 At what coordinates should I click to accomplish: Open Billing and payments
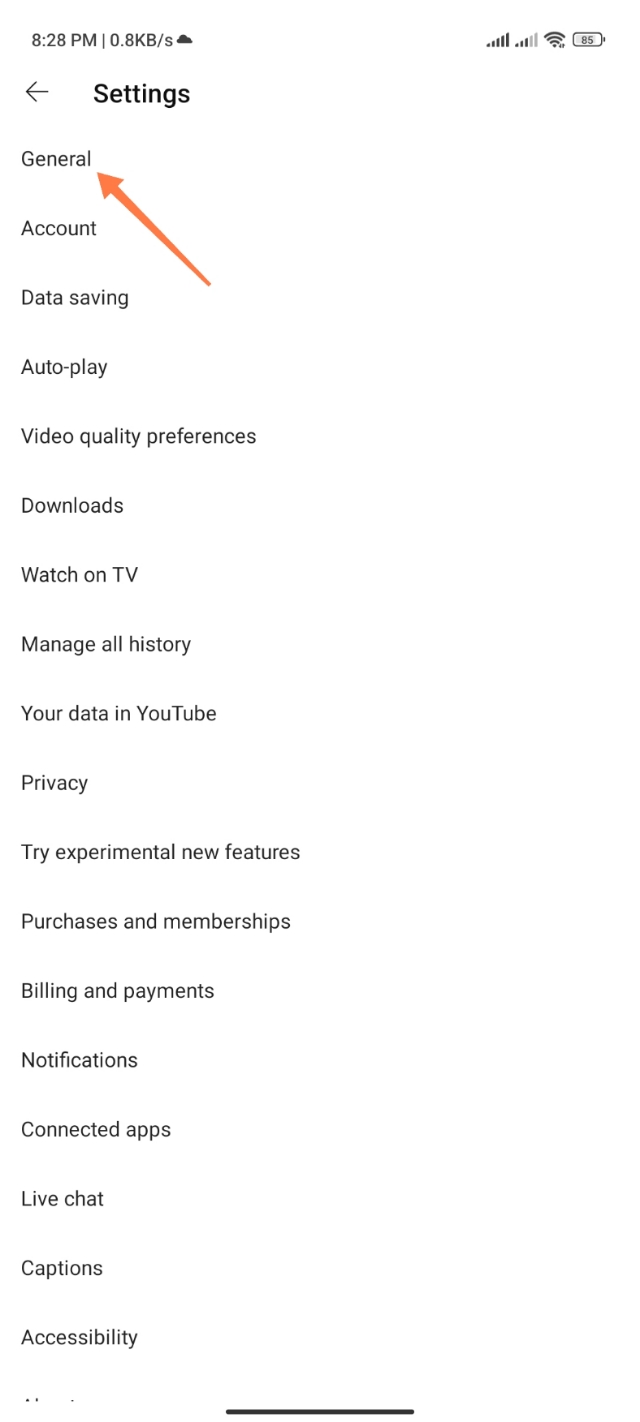[x=117, y=991]
